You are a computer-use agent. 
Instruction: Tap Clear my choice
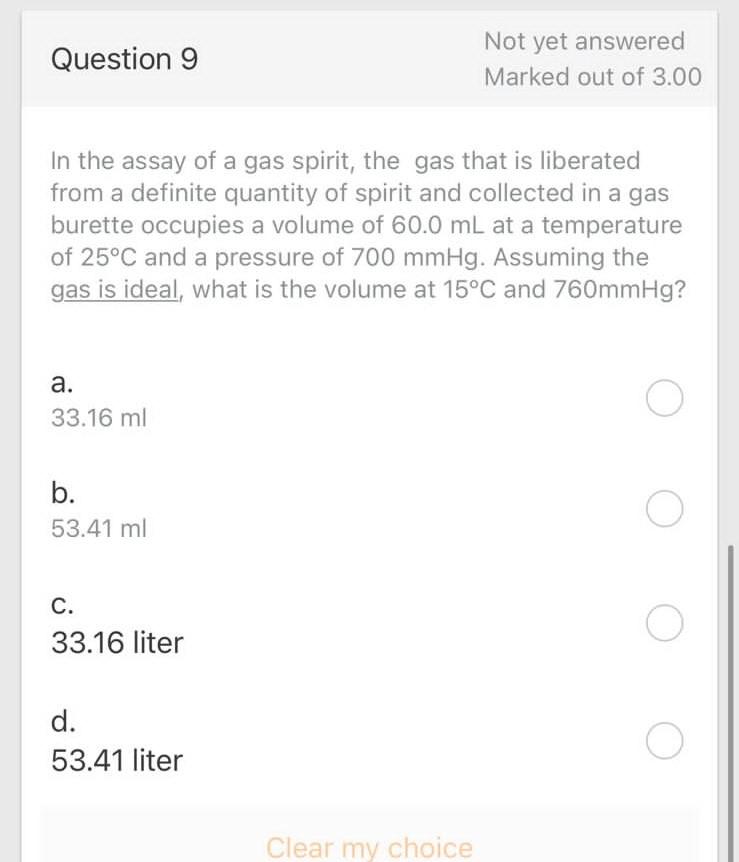point(369,847)
